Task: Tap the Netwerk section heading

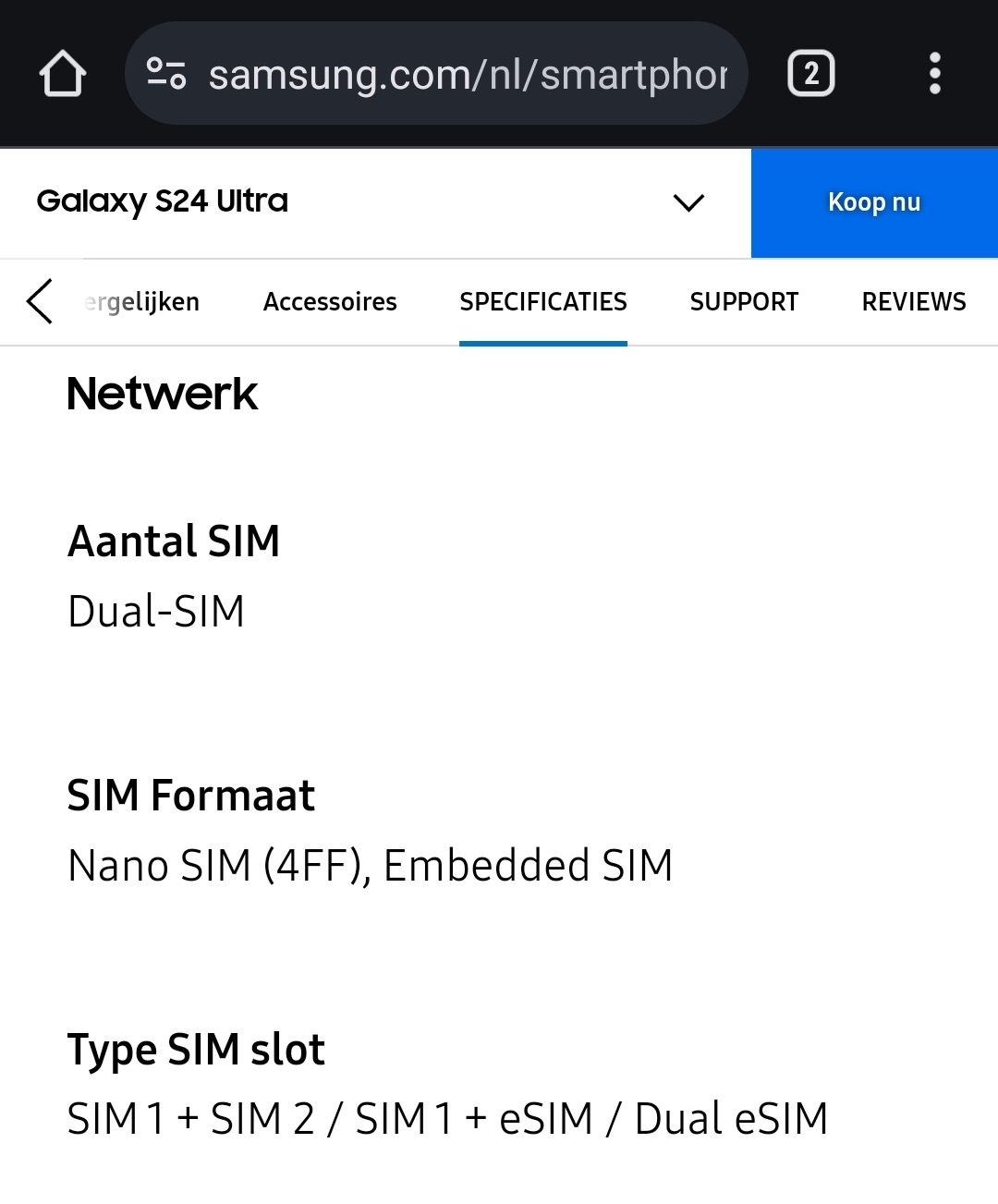Action: pos(162,394)
